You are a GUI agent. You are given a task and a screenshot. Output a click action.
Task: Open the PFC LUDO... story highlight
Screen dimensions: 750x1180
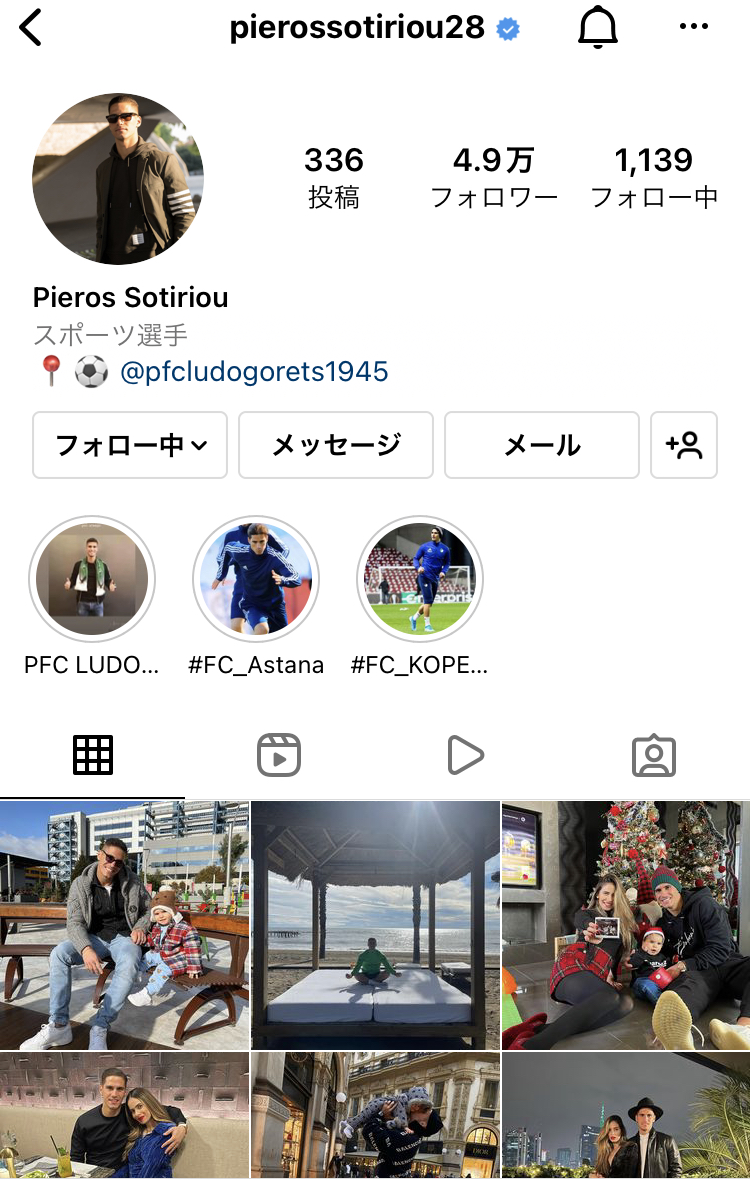click(92, 580)
